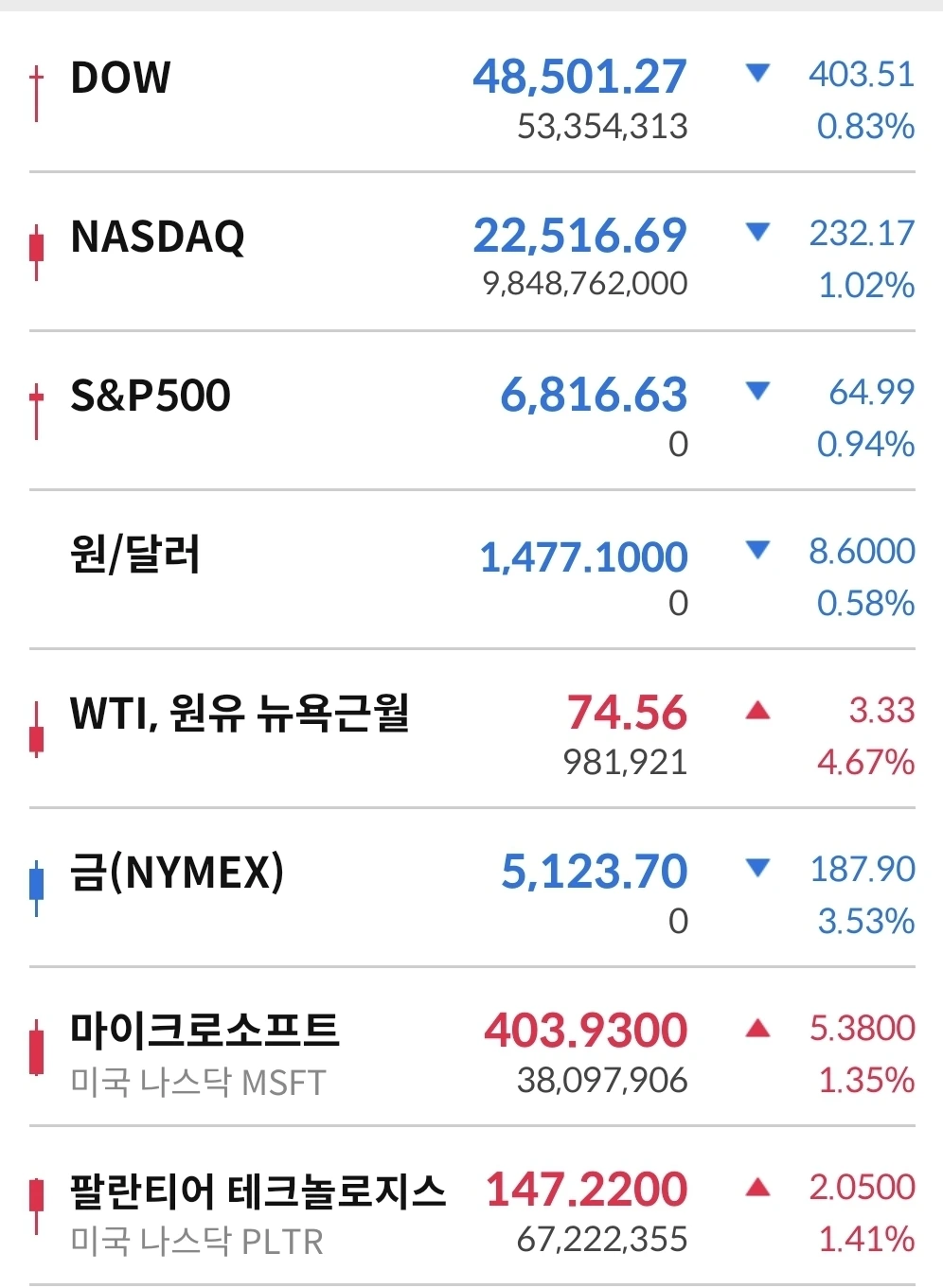Open the DOW index row
943x1288 pixels.
[471, 93]
